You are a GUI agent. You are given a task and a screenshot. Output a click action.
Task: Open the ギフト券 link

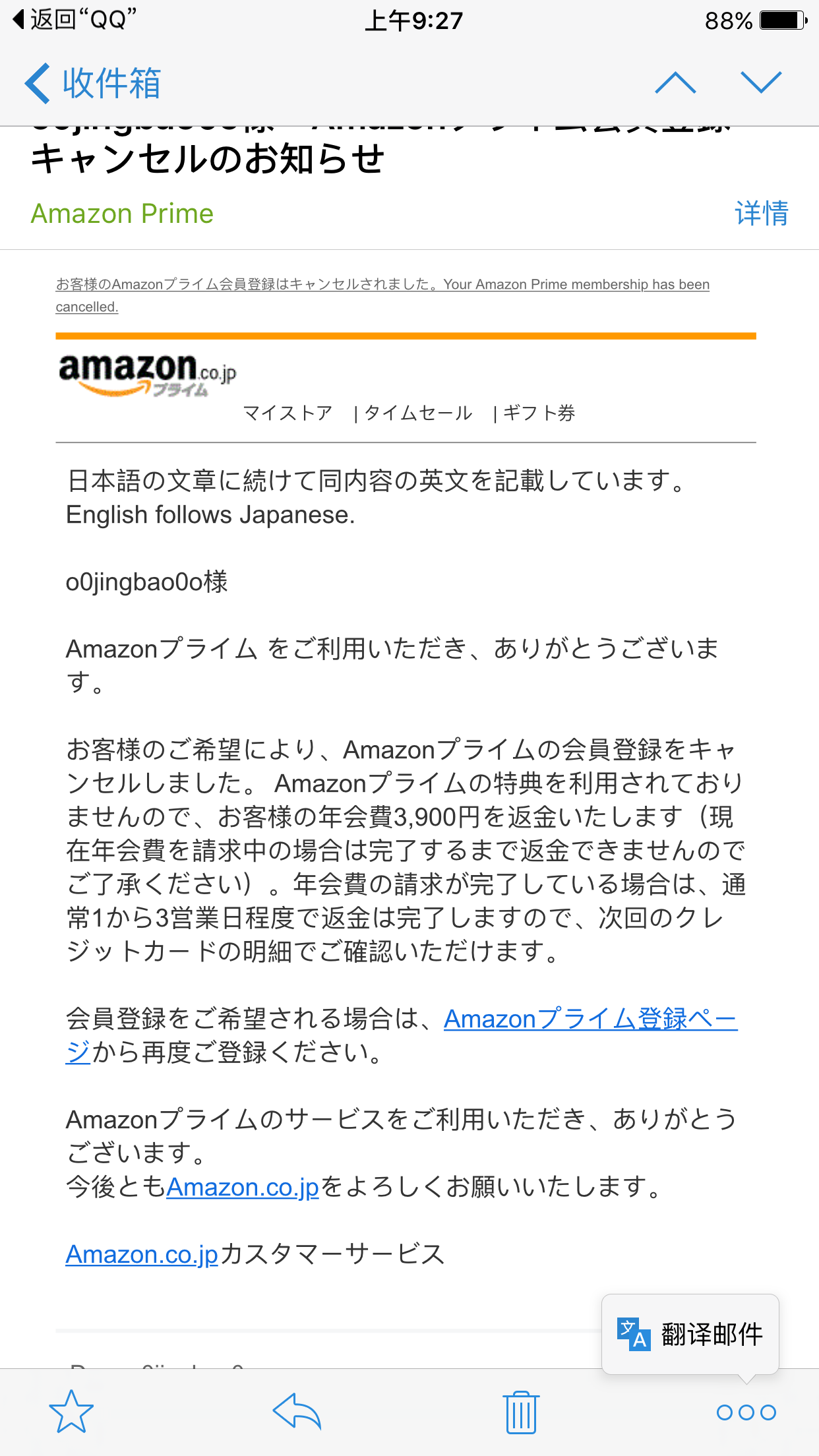point(539,413)
